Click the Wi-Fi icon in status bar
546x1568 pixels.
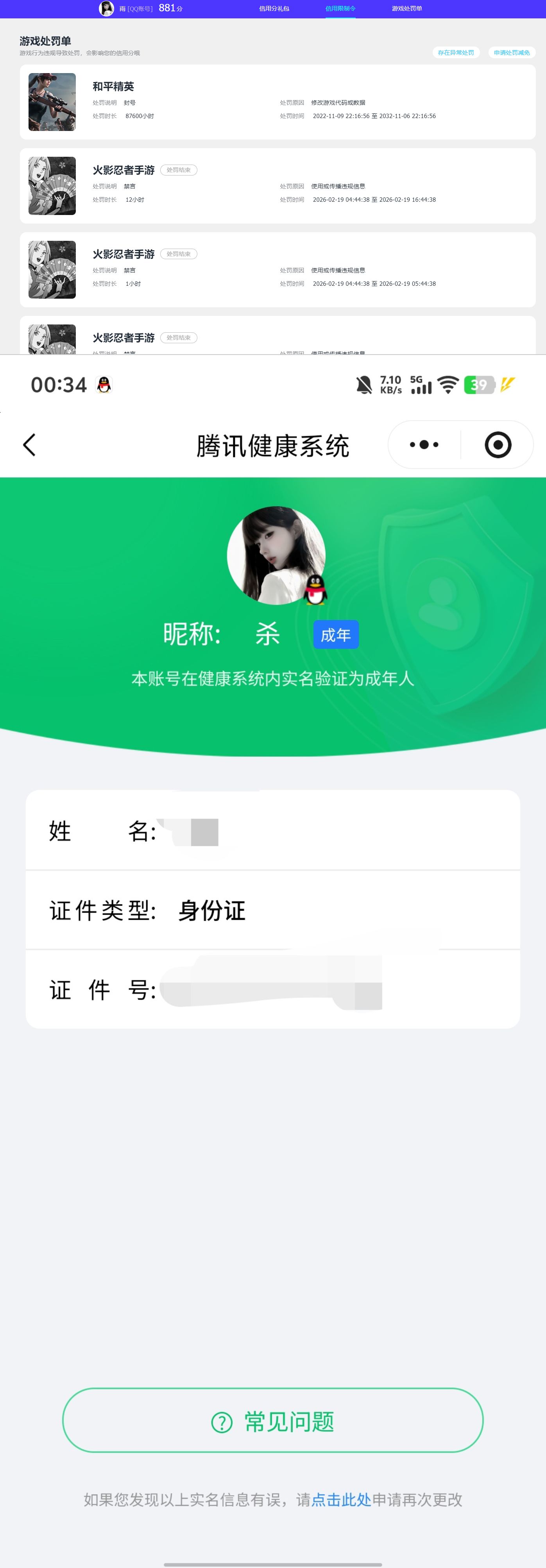point(448,385)
